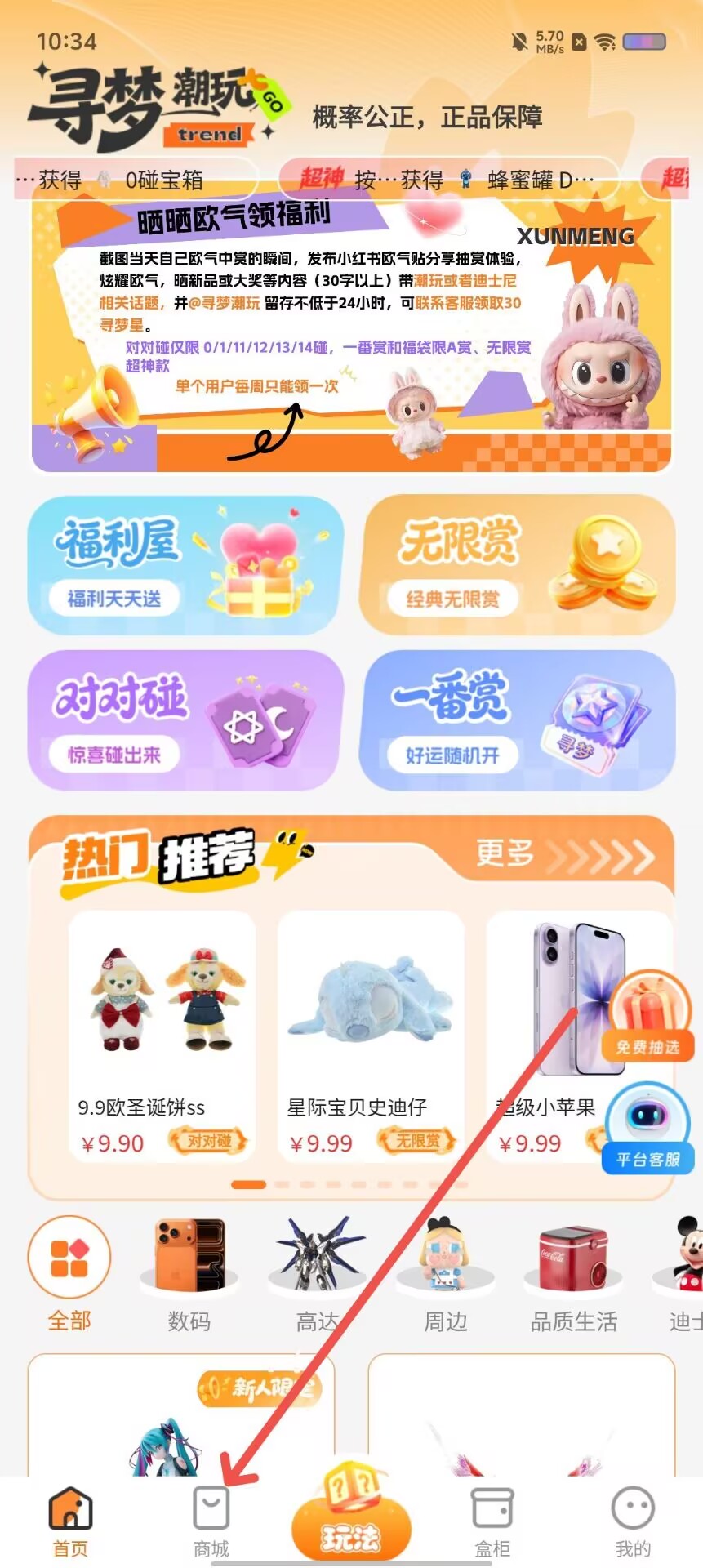Open the 对对碰 matching game card
Screen dimensions: 703x1568
coord(185,720)
